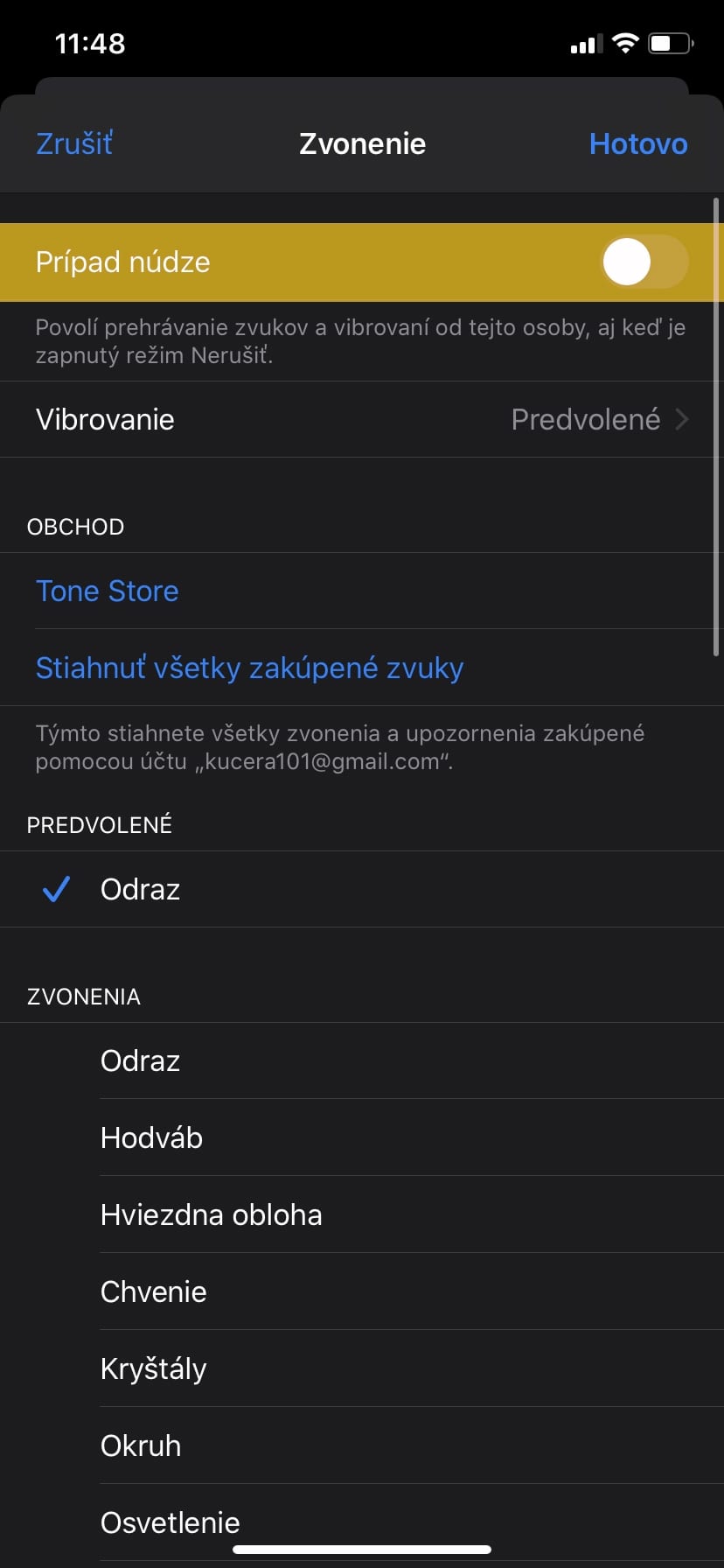724x1568 pixels.
Task: Tap Zrušiť to cancel ringtone changes
Action: (74, 143)
